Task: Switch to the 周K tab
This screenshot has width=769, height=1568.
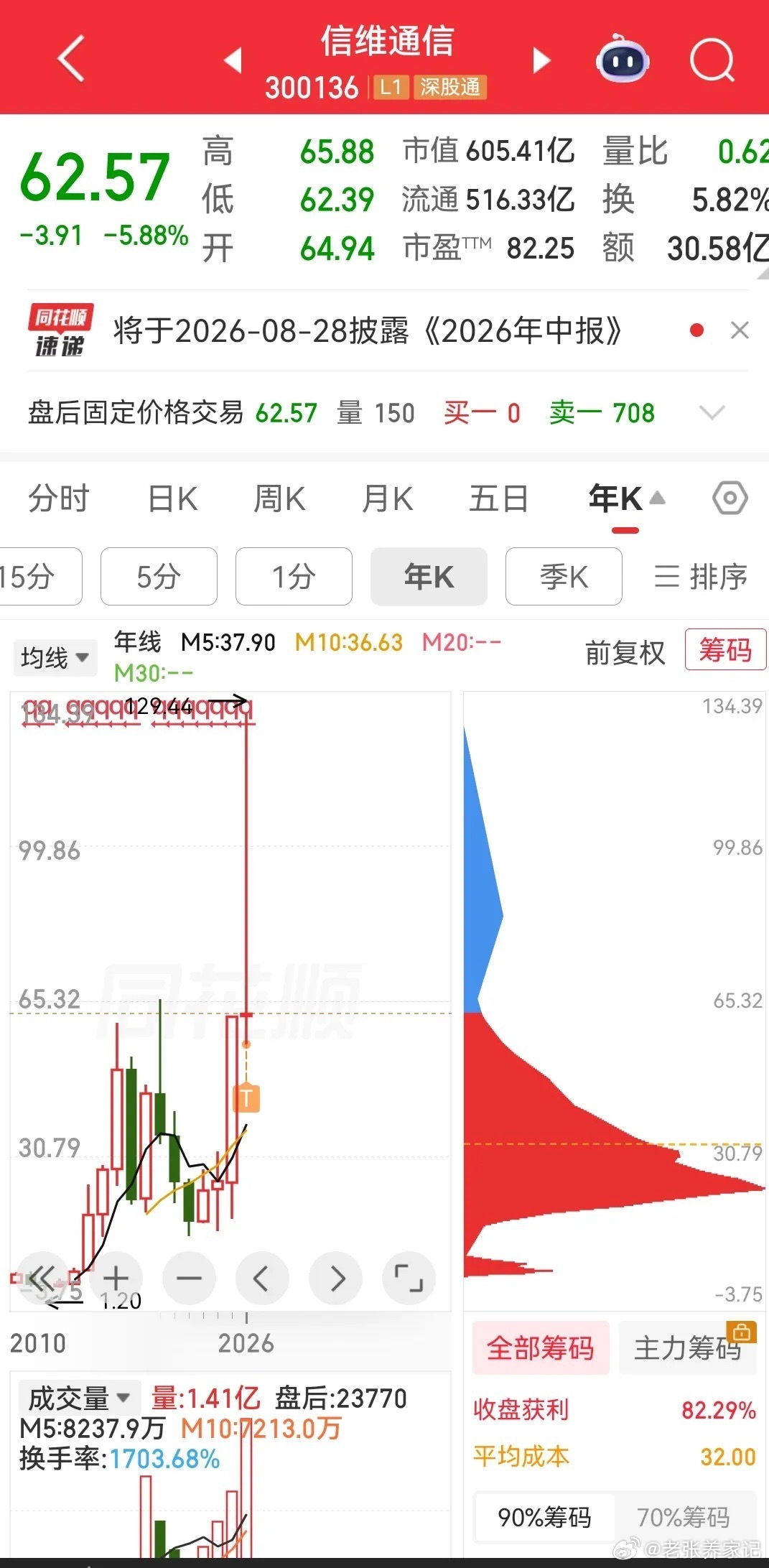Action: [x=279, y=498]
